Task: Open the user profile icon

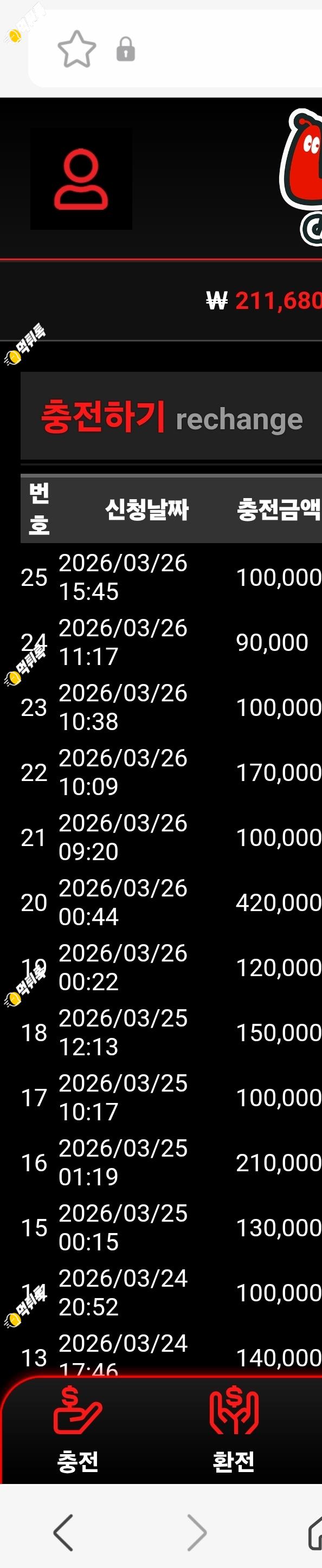Action: point(81,179)
